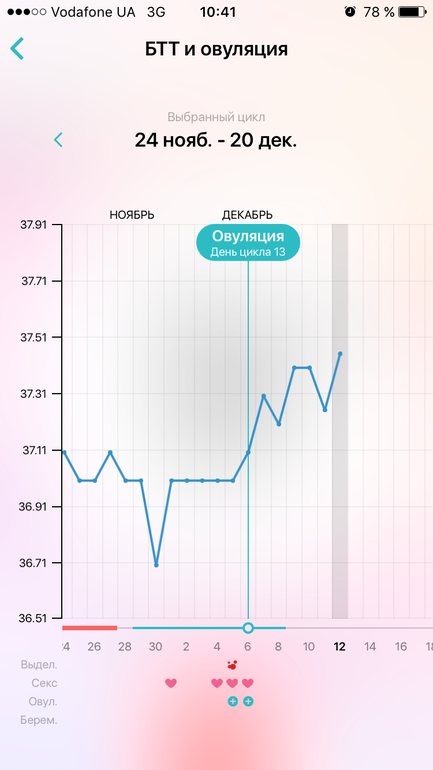Tap the Овуляция day 13 marker

coord(248,243)
